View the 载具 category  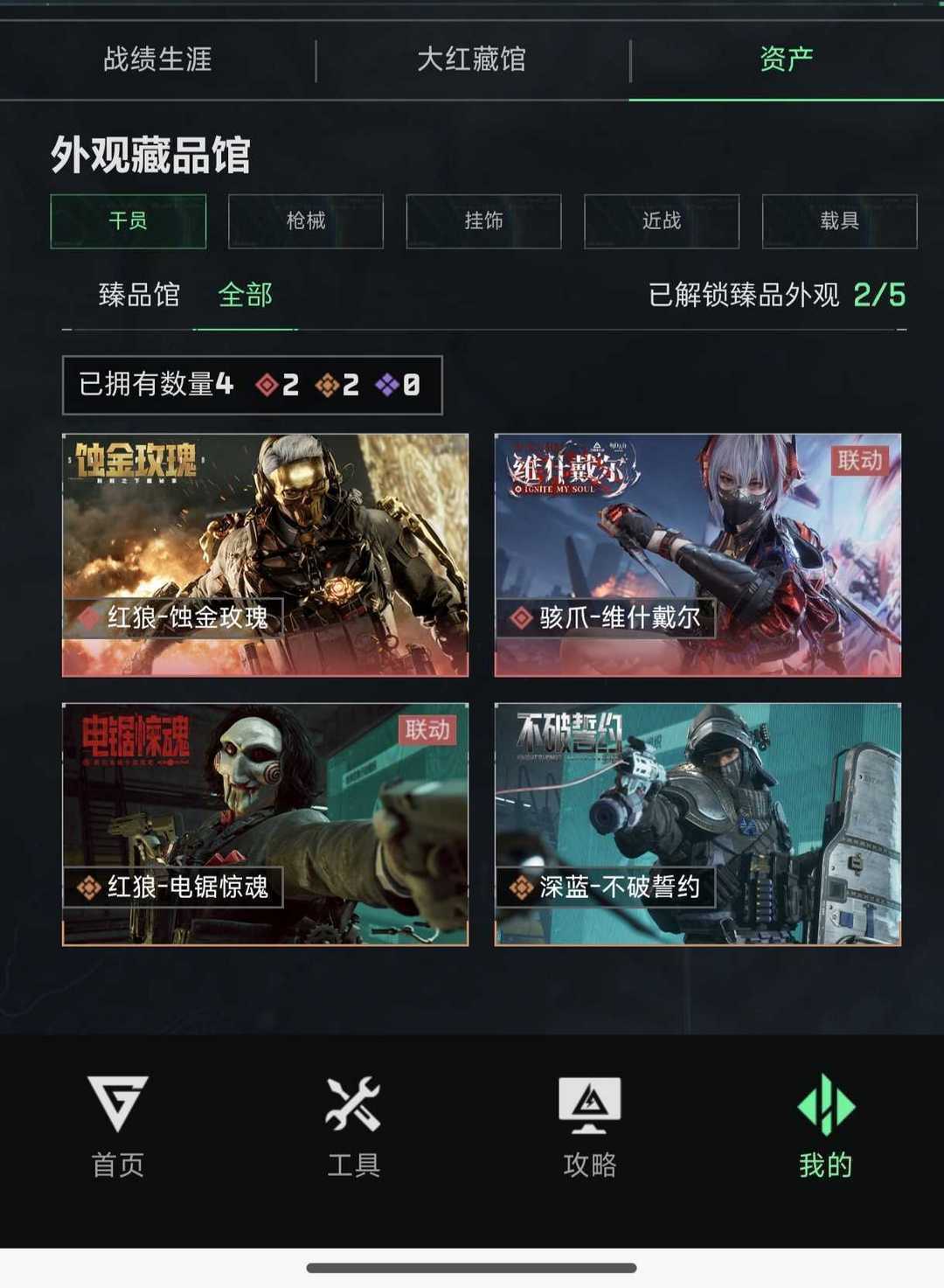pyautogui.click(x=839, y=221)
